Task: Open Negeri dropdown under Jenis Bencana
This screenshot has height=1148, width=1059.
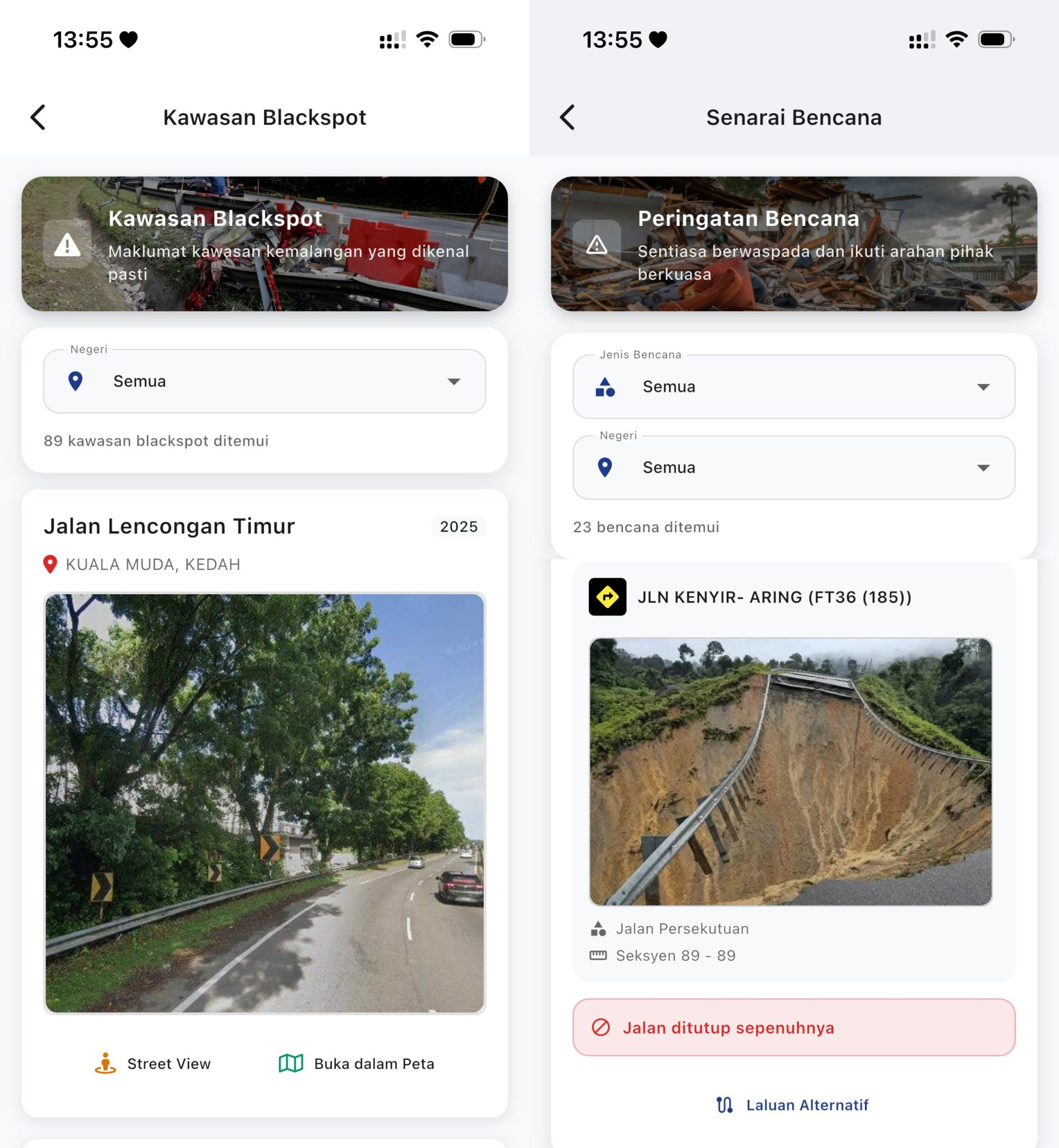Action: click(794, 467)
